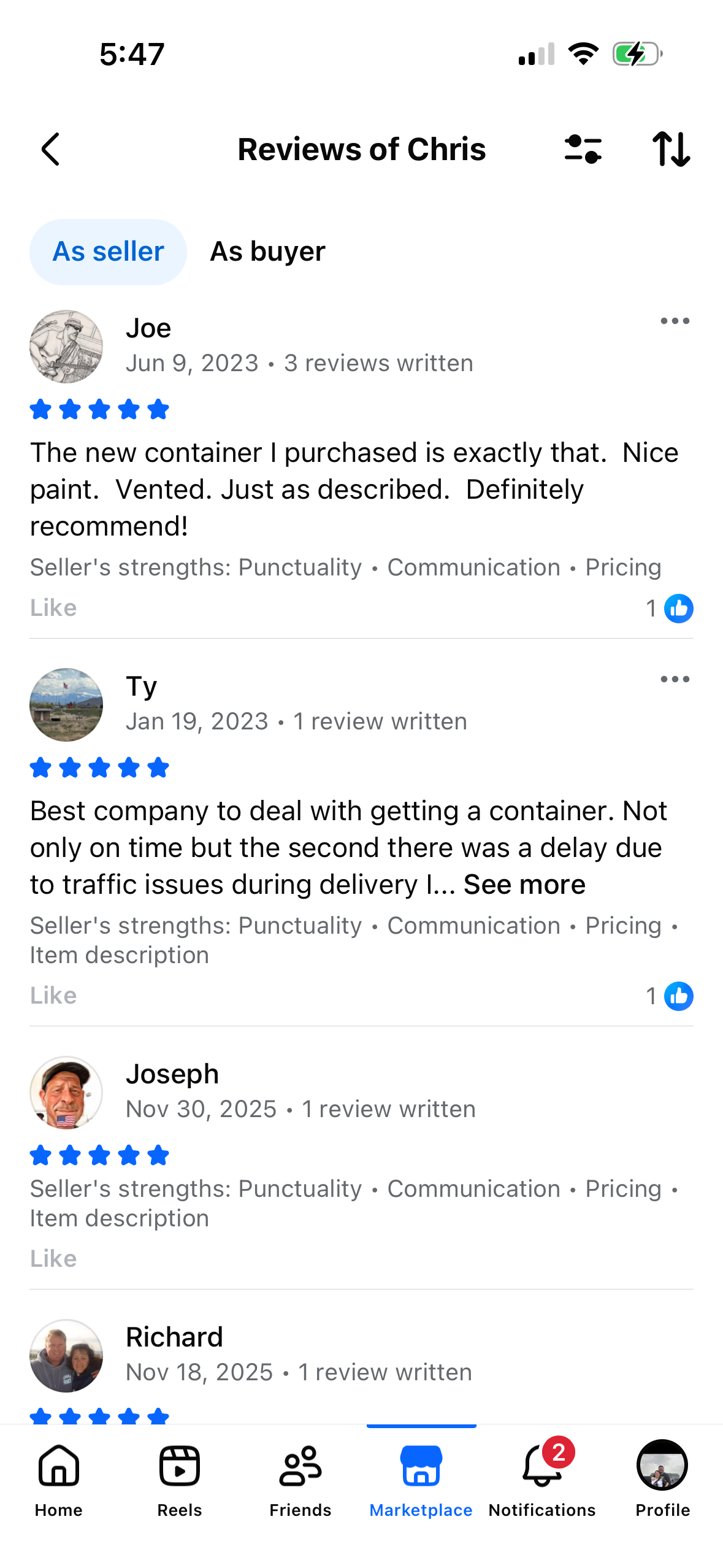The width and height of the screenshot is (723, 1568).
Task: Open the review filter icon
Action: pyautogui.click(x=583, y=149)
